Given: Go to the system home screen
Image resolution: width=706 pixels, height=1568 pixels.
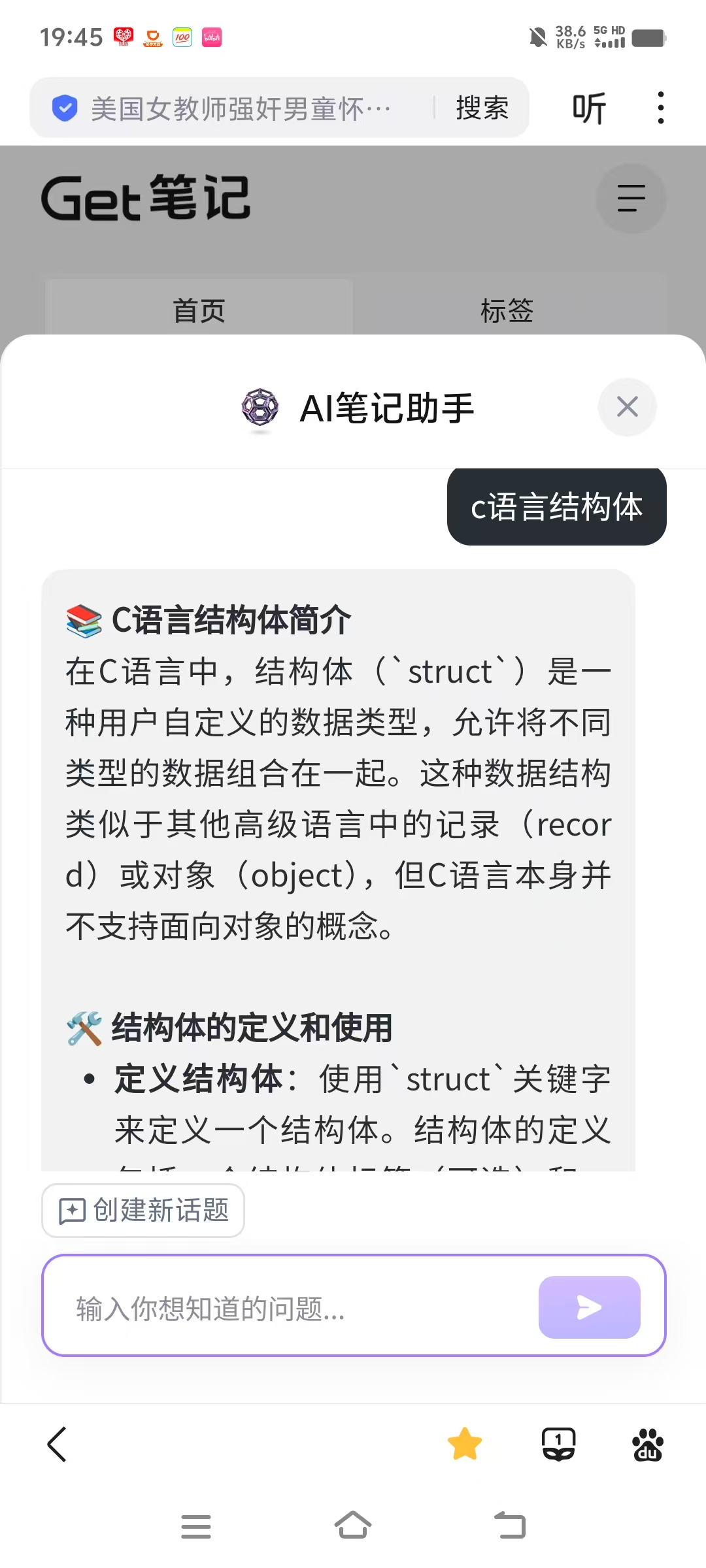Looking at the screenshot, I should (353, 1526).
